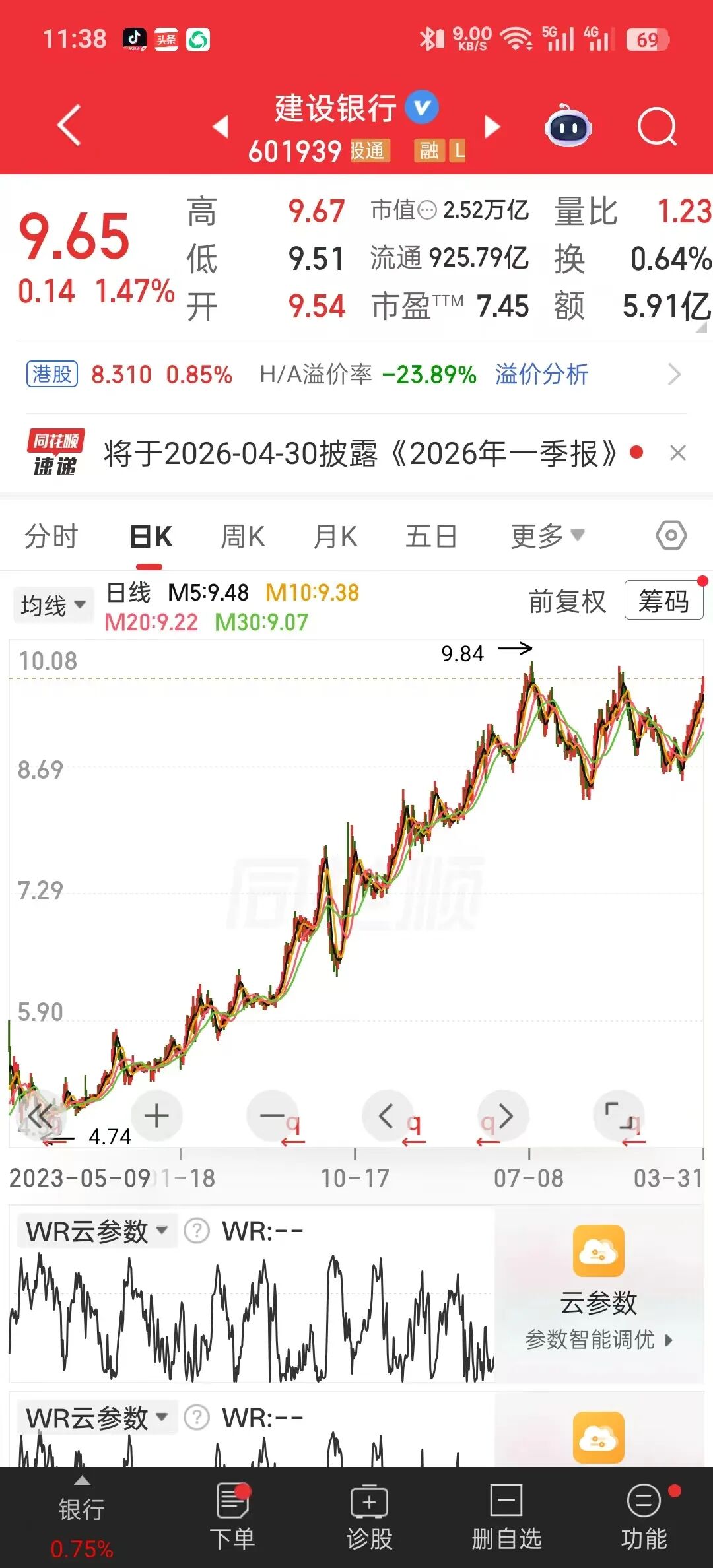Screen dimensions: 713x1568
Task: Open stock search
Action: pyautogui.click(x=657, y=125)
